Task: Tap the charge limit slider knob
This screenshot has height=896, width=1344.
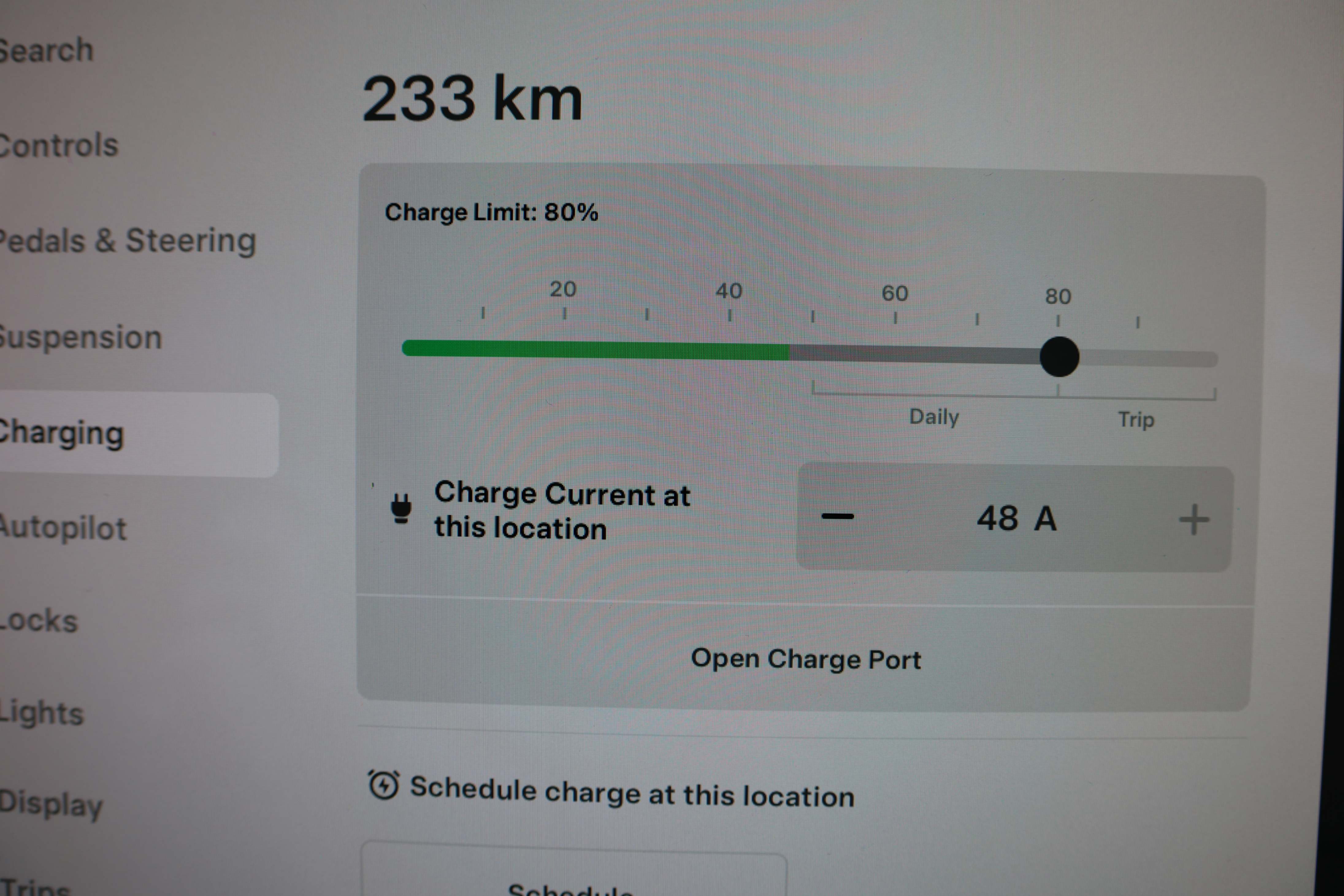Action: (x=1059, y=357)
